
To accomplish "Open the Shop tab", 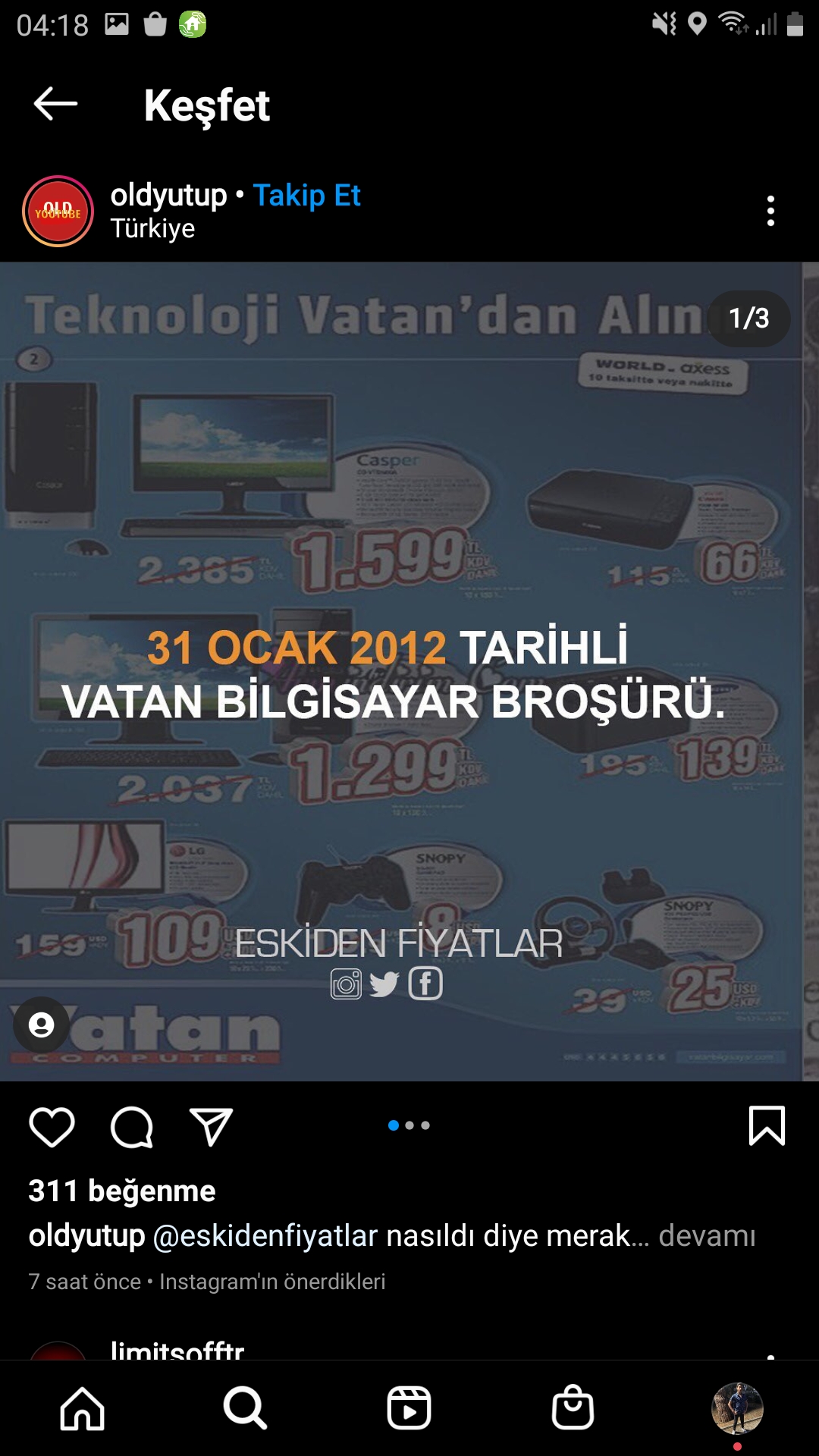I will pyautogui.click(x=573, y=1408).
